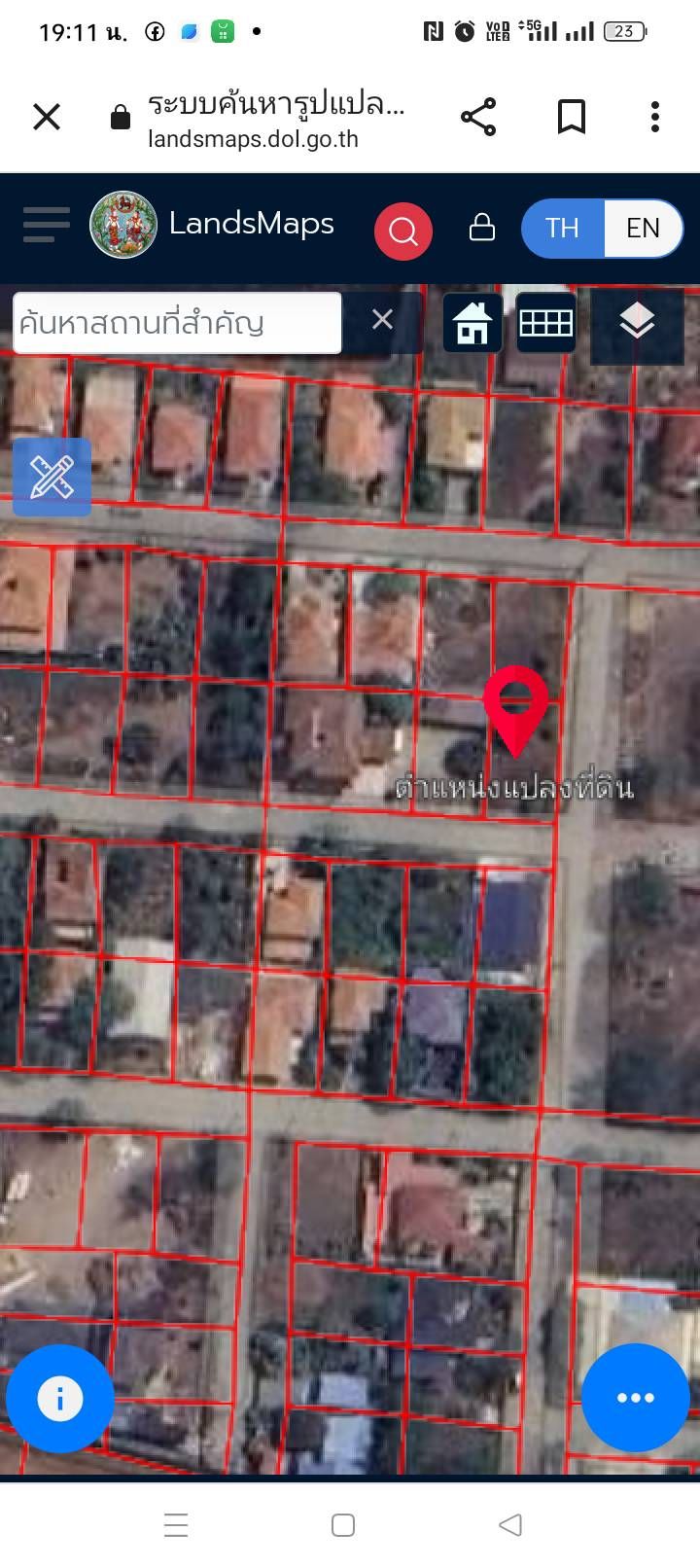Open the browser overflow menu
Viewport: 700px width, 1568px height.
click(x=655, y=117)
